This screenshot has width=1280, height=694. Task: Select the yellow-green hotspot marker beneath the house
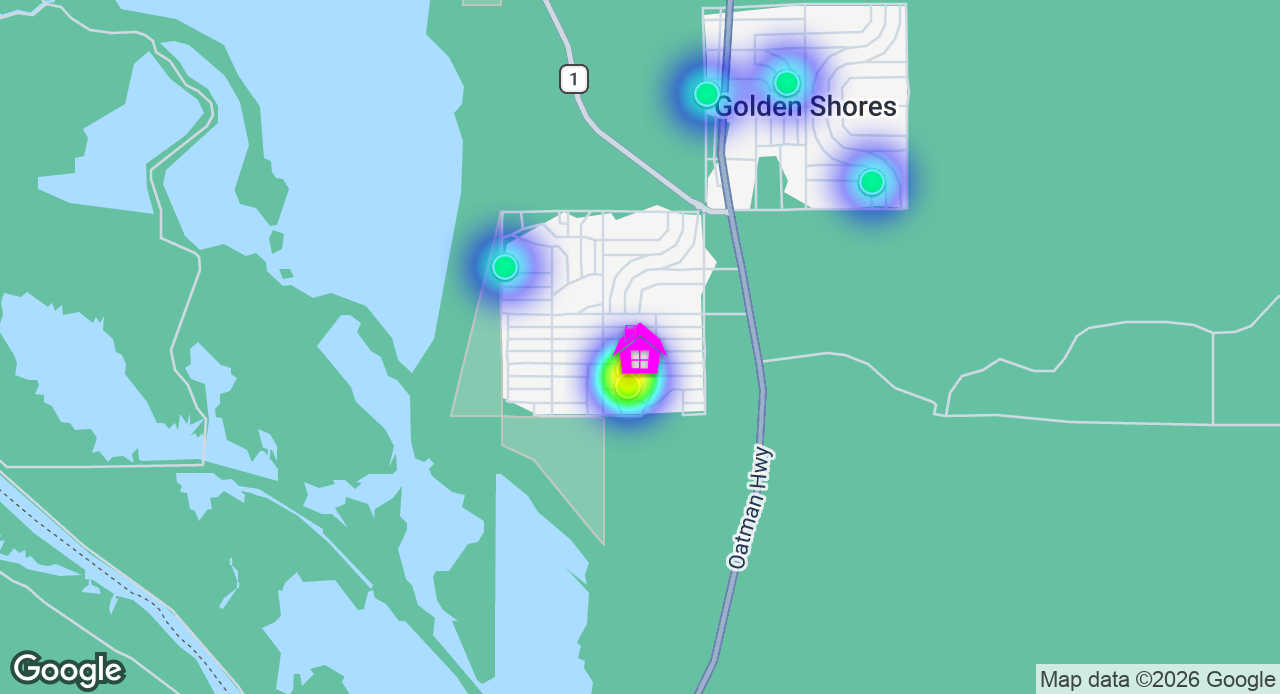627,386
